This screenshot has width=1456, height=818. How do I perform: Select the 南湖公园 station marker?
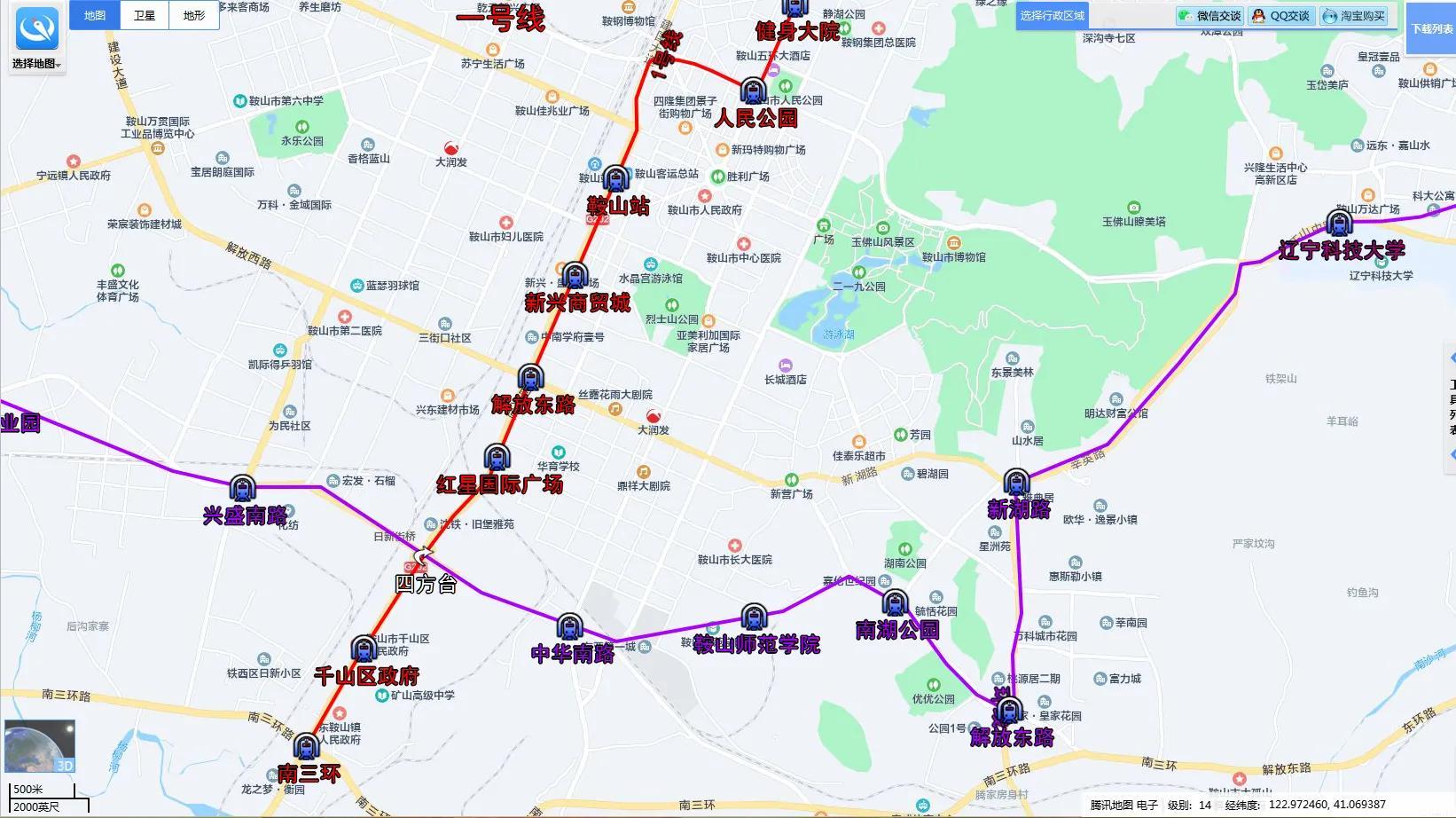click(895, 603)
